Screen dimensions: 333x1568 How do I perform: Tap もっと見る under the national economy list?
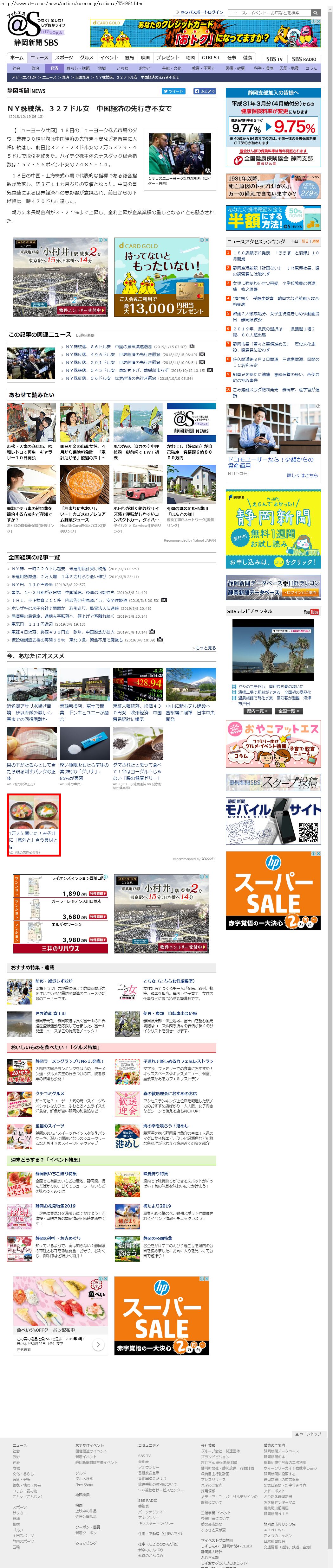[206, 648]
